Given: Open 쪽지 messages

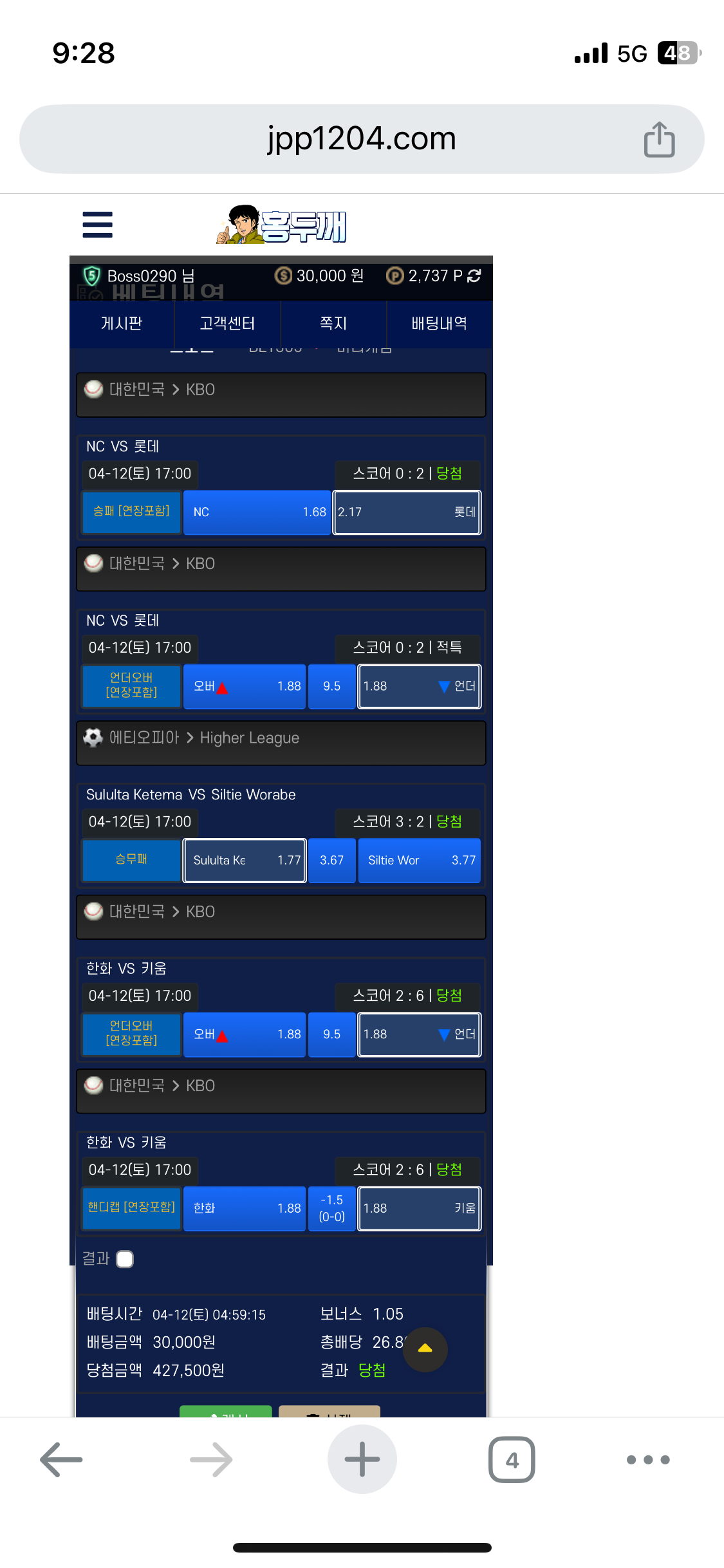Looking at the screenshot, I should 333,323.
